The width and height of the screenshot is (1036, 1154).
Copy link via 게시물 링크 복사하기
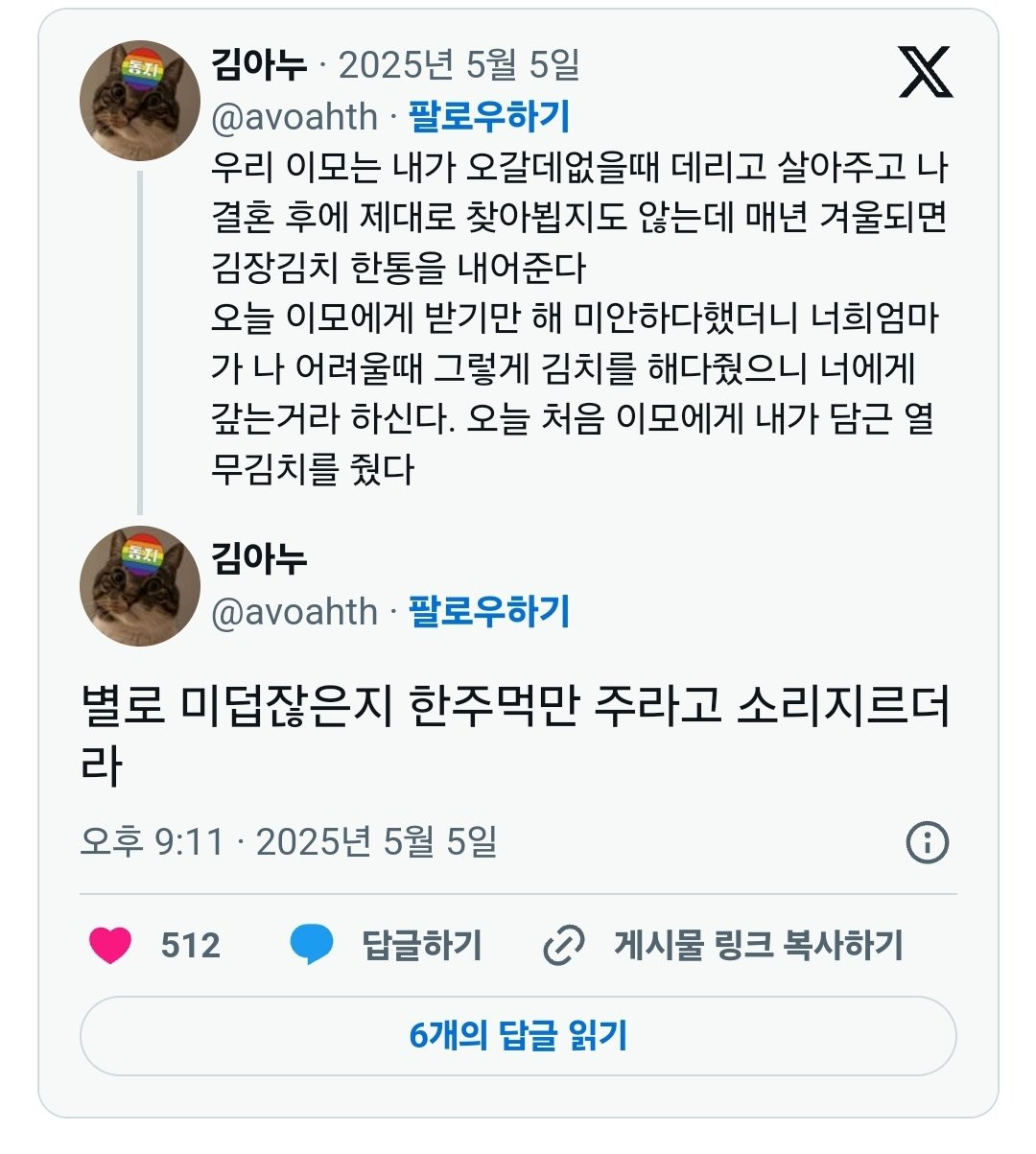point(724,945)
